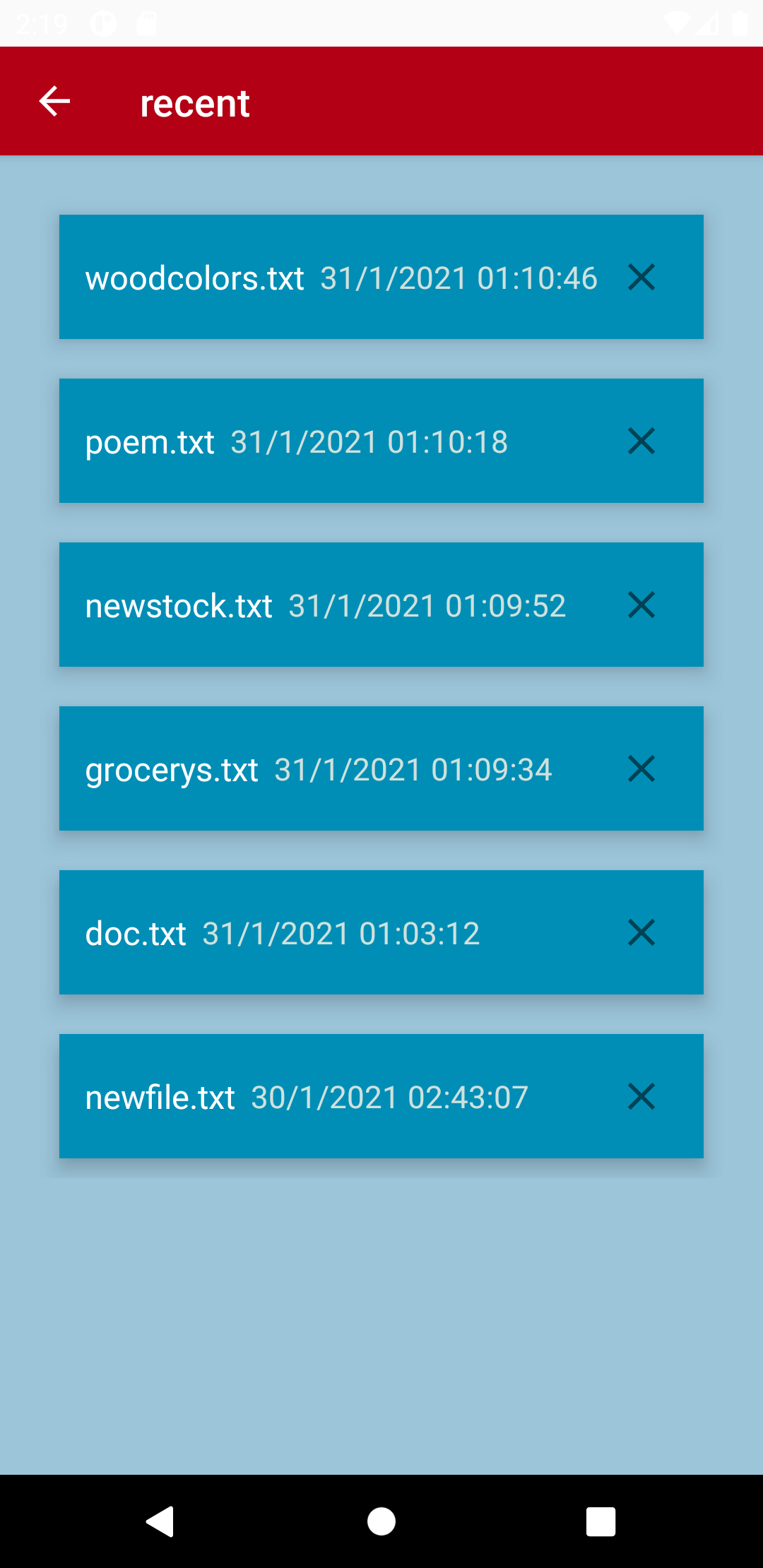
Task: Tap the system home button
Action: [381, 1521]
